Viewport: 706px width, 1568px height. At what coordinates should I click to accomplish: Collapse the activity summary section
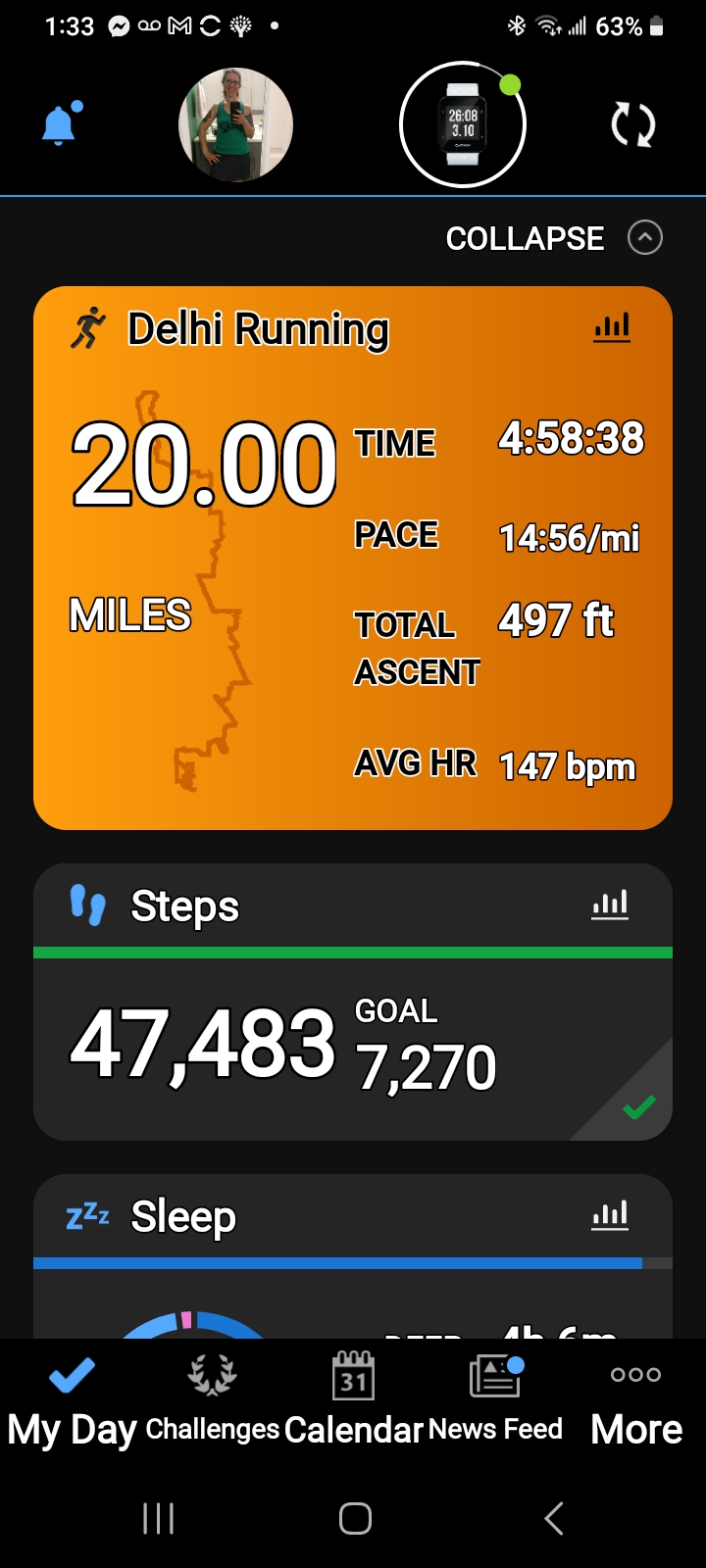pos(525,237)
